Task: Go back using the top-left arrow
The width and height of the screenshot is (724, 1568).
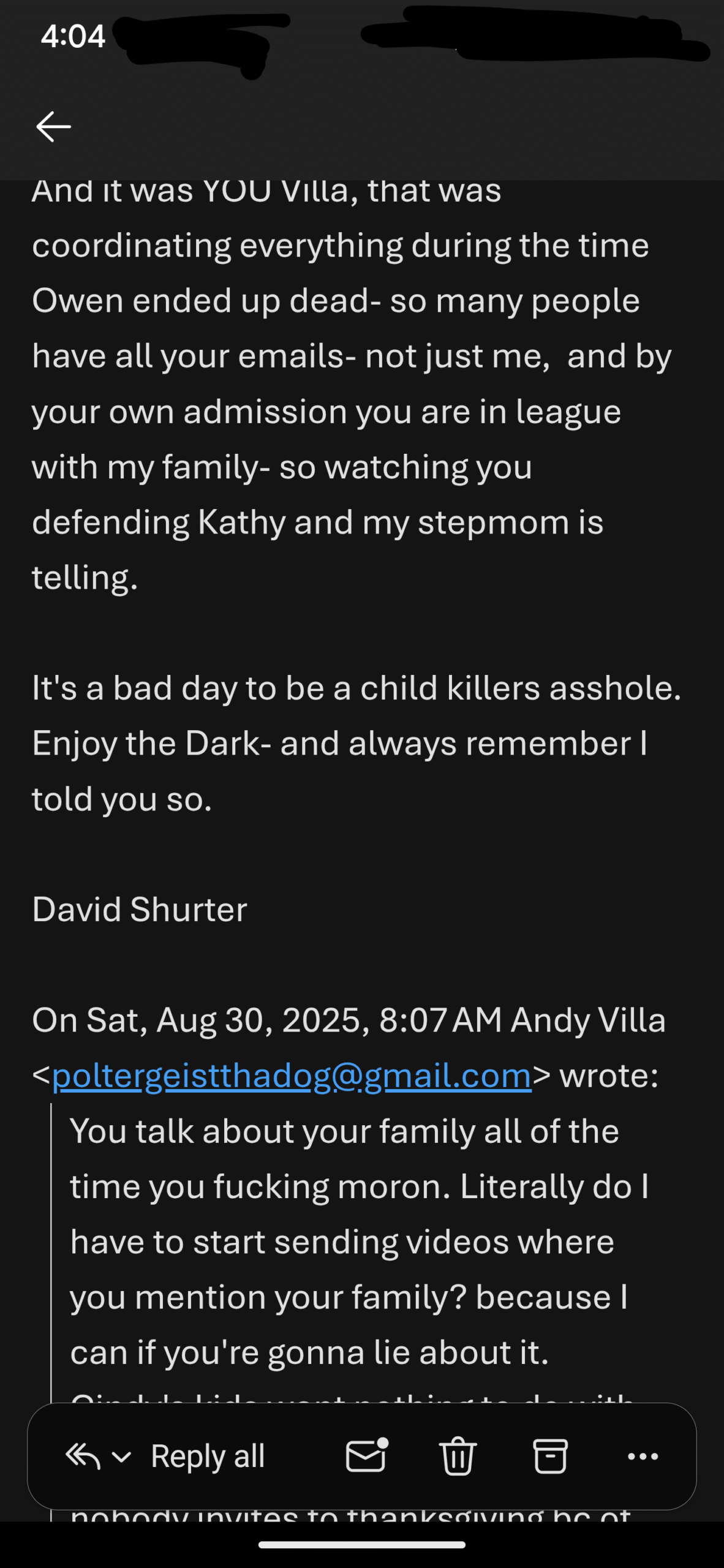Action: (x=53, y=127)
